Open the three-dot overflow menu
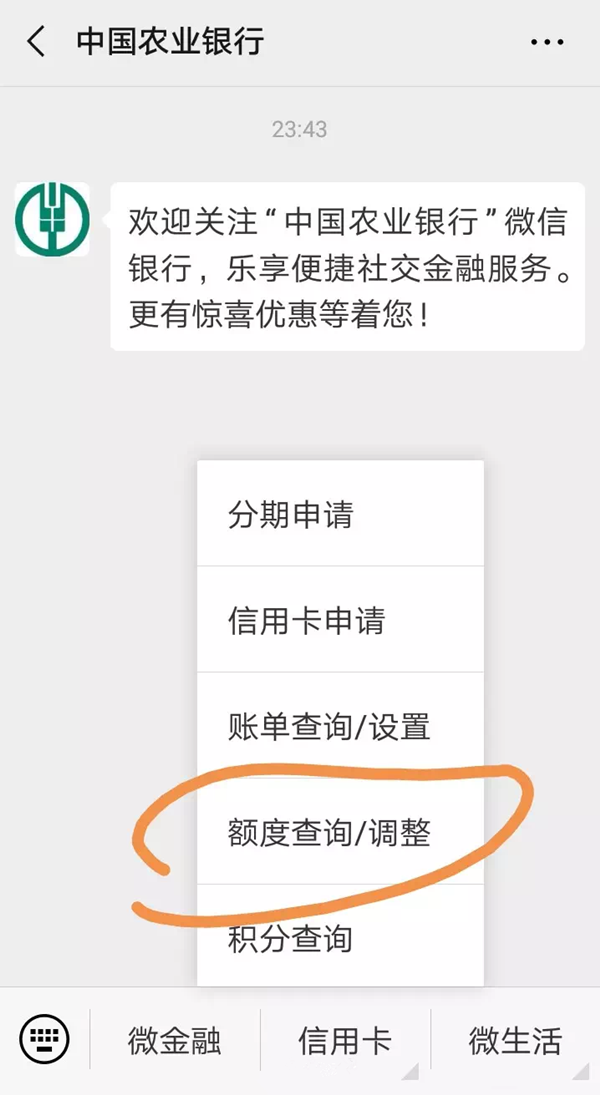 547,42
